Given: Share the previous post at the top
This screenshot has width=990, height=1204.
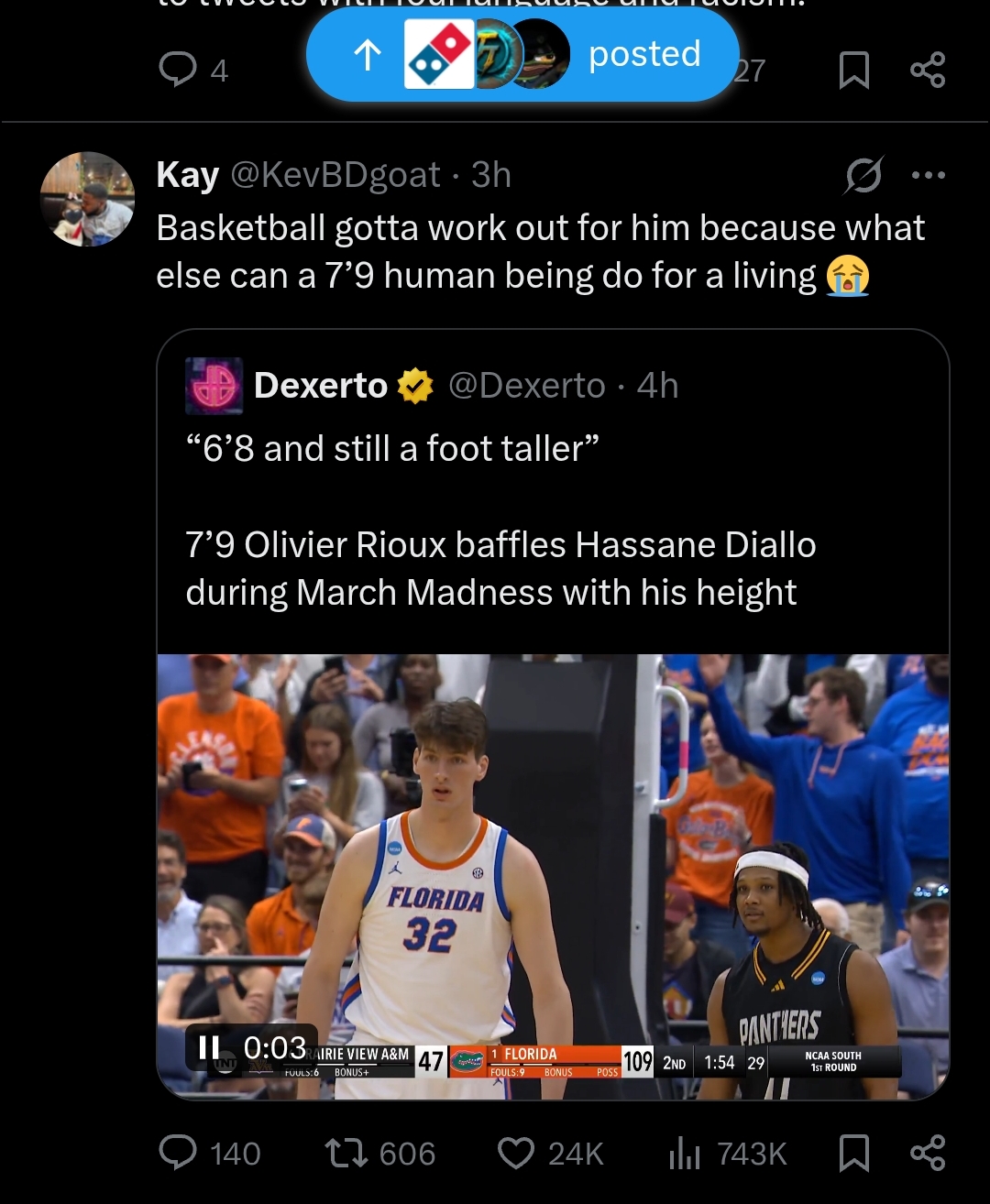Looking at the screenshot, I should coord(928,70).
